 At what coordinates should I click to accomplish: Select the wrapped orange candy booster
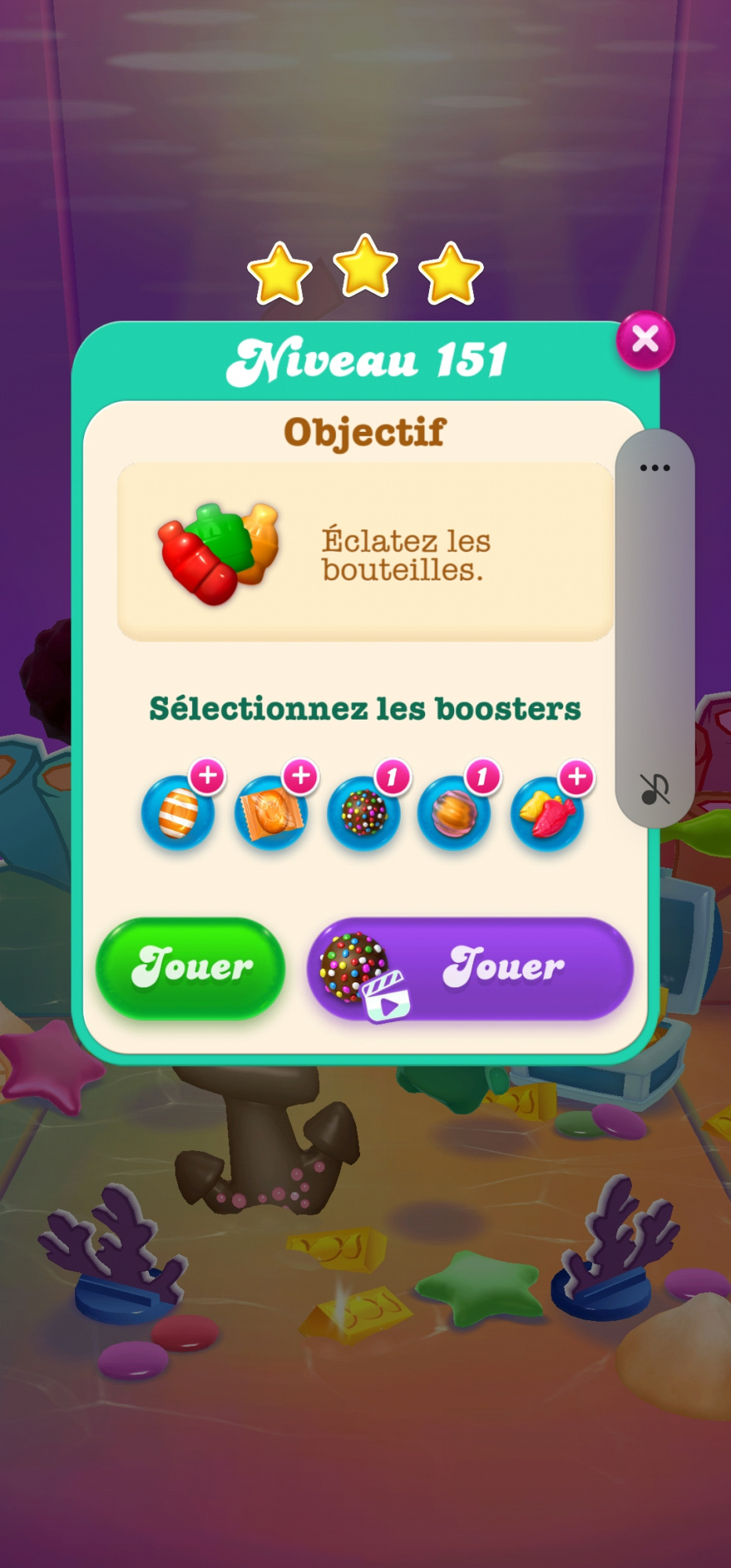pyautogui.click(x=271, y=813)
